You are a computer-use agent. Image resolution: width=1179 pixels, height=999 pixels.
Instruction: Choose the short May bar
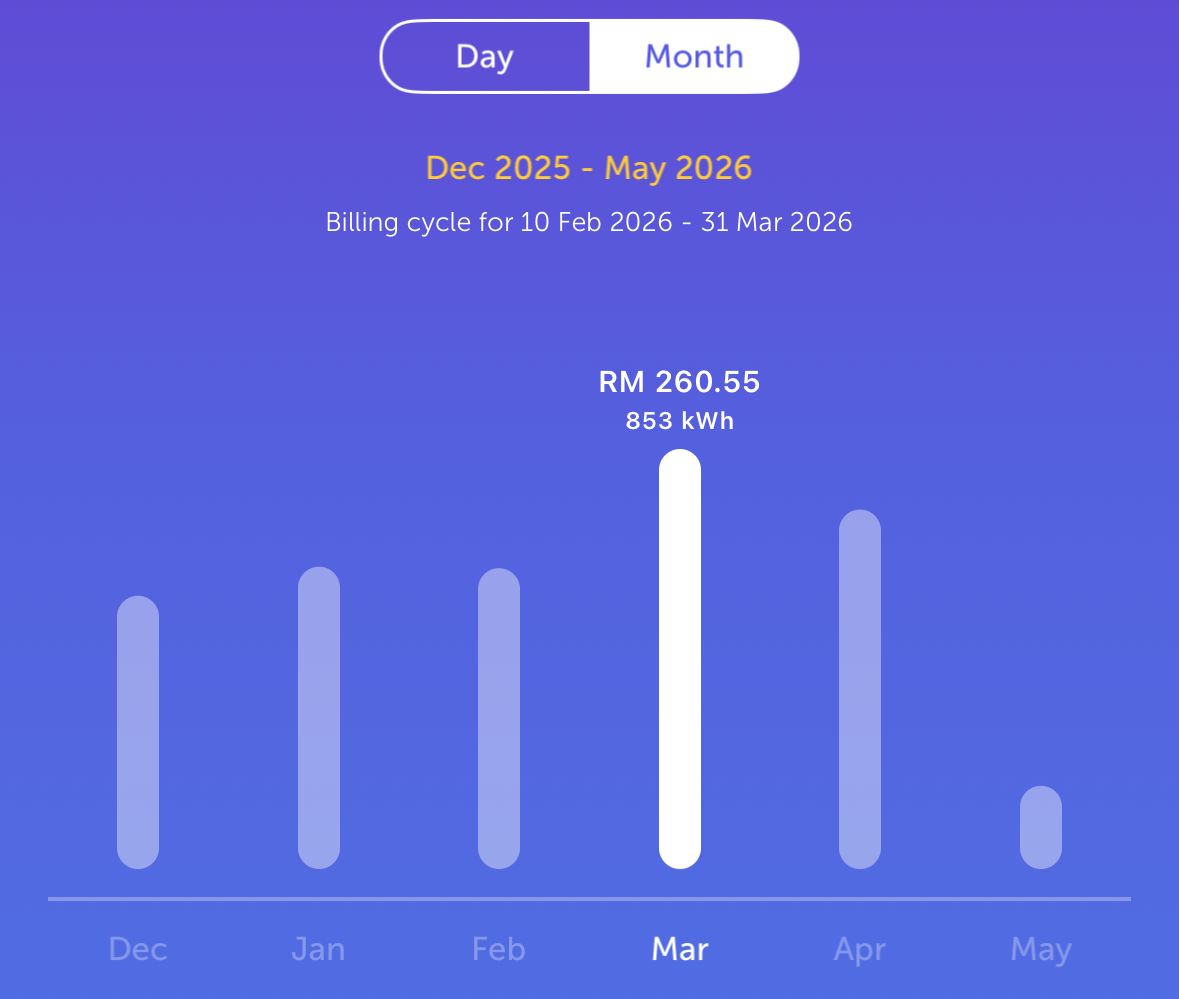coord(1041,828)
